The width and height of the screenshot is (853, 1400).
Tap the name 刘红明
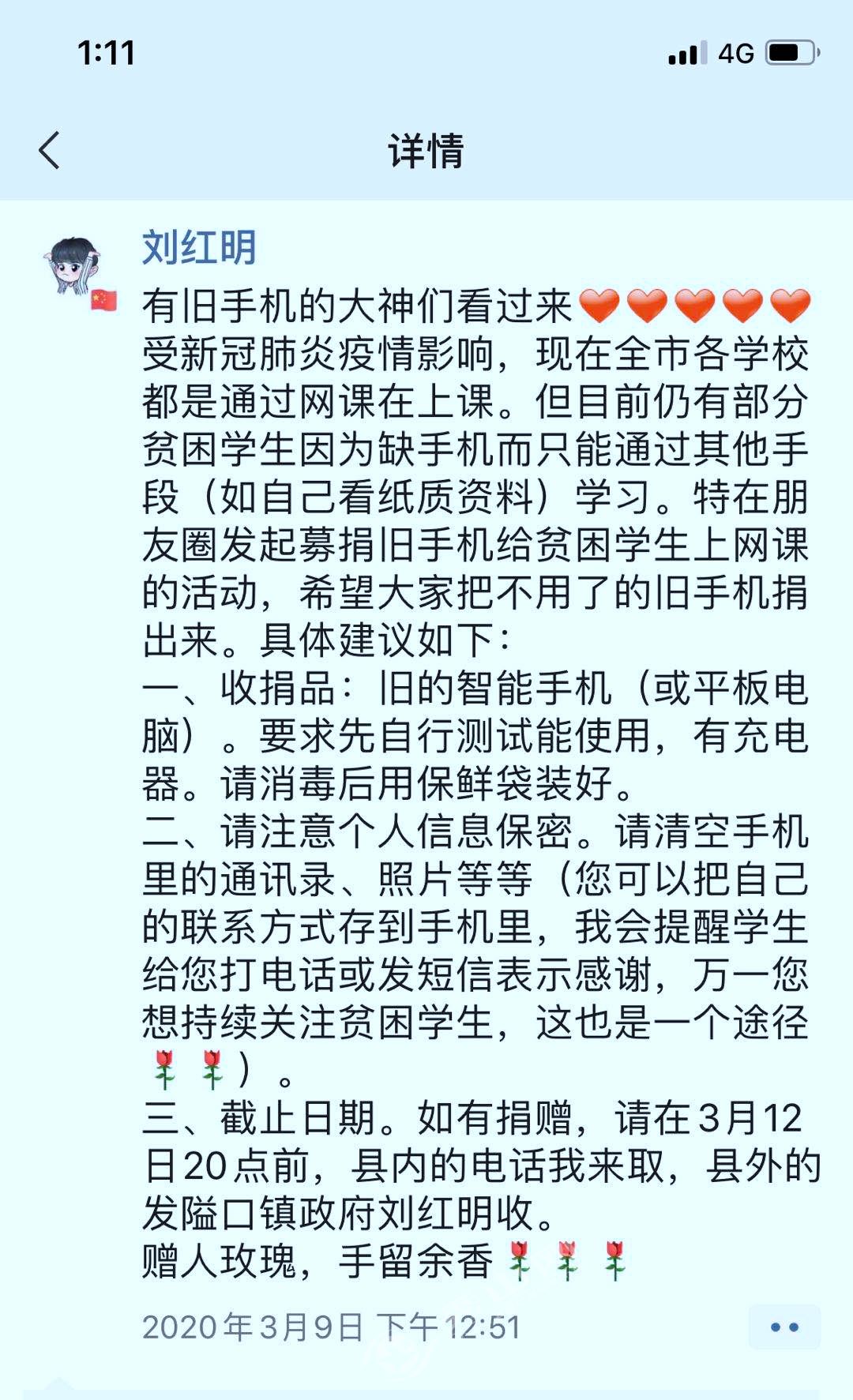(199, 247)
